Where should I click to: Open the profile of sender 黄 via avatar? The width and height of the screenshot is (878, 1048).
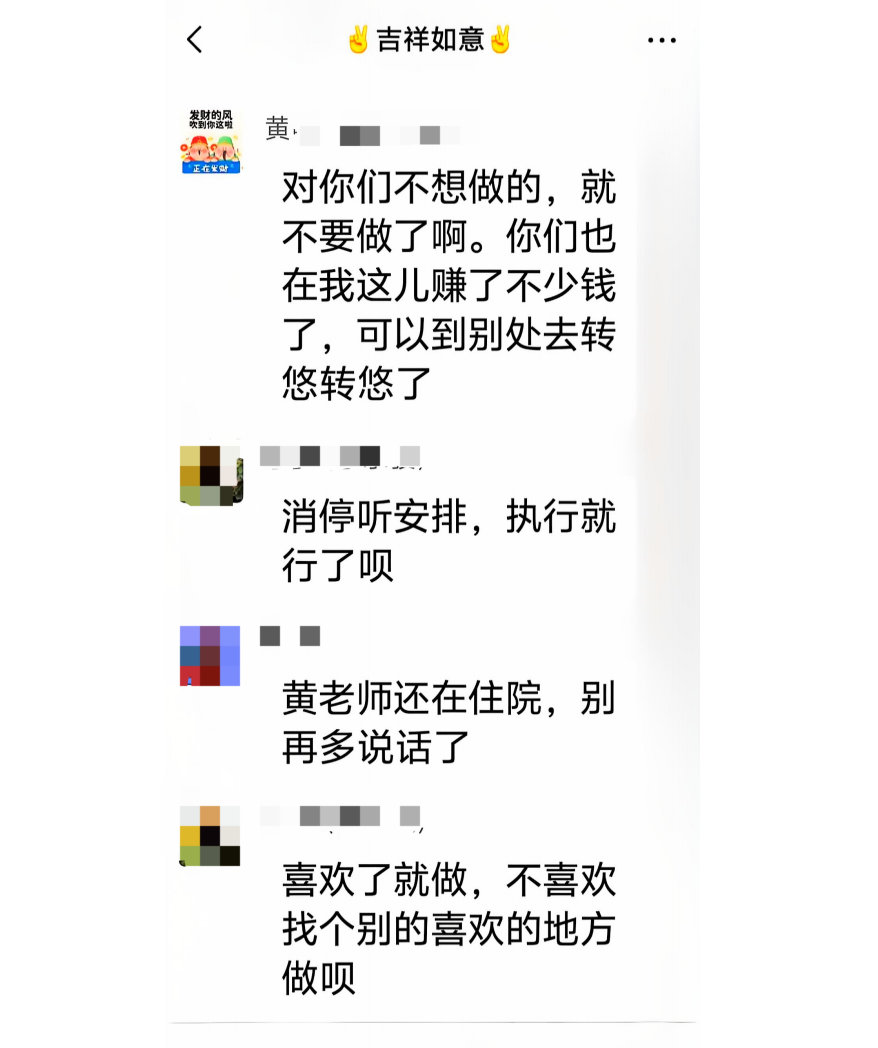pos(211,142)
